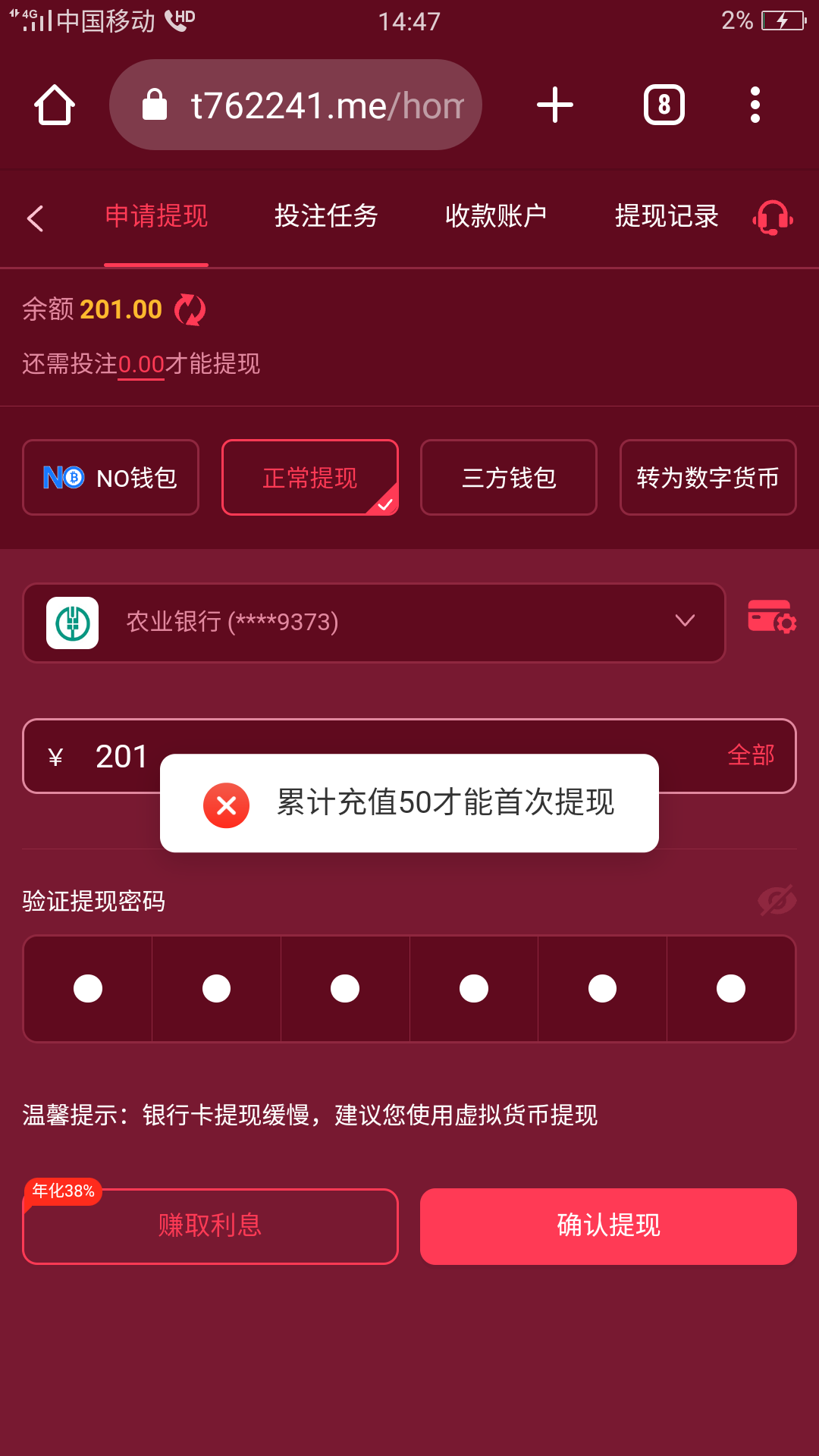
Task: Edit the withdrawal amount field
Action: [409, 756]
